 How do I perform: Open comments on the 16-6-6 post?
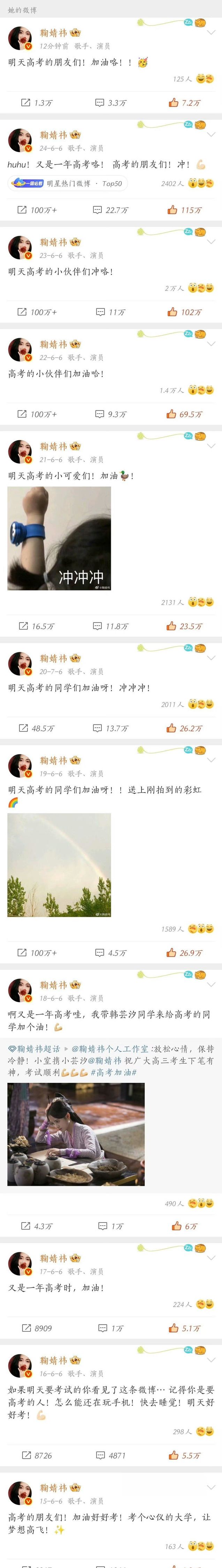tap(111, 1455)
